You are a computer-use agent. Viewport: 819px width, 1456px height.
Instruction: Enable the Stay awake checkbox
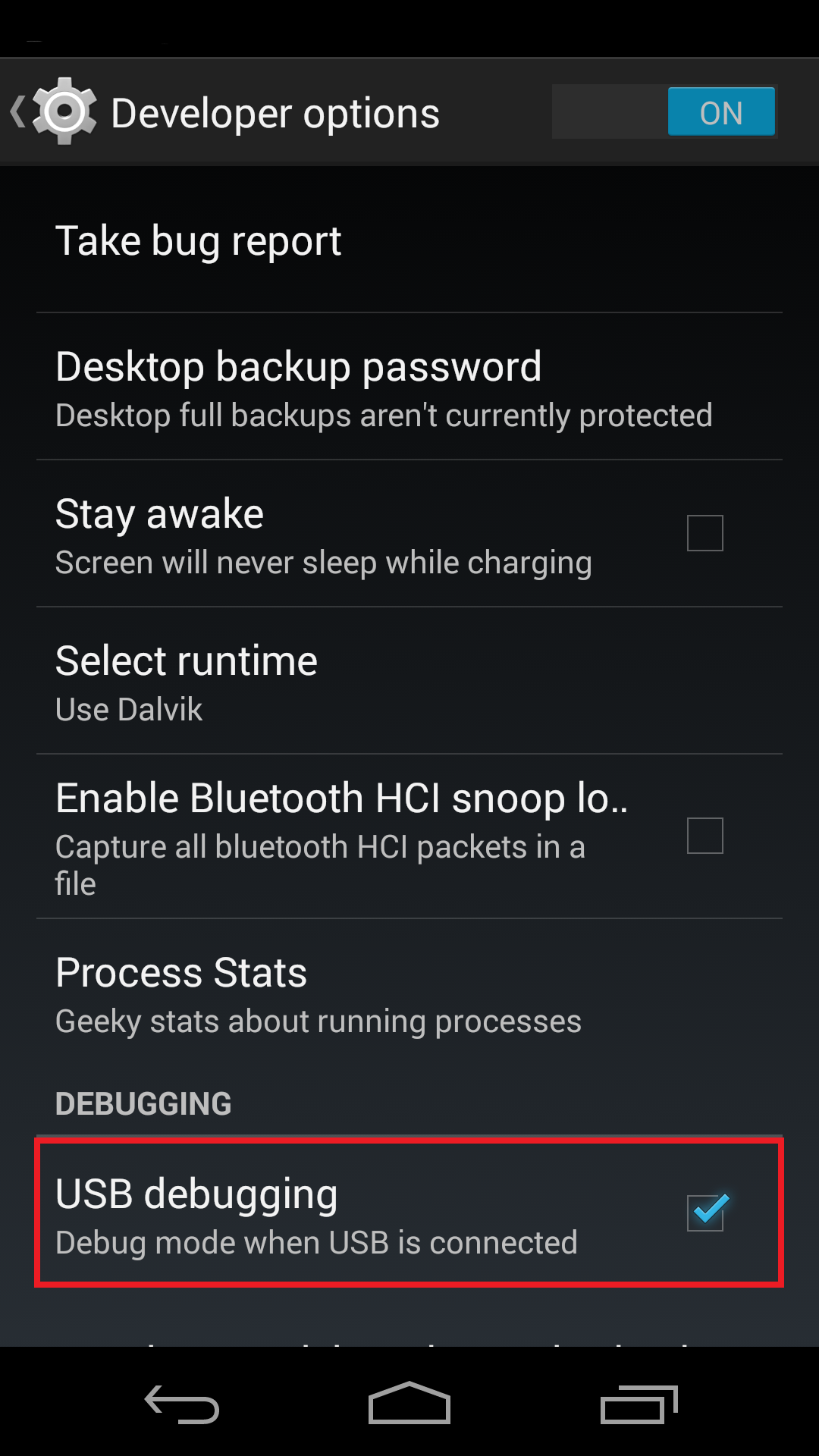point(704,533)
